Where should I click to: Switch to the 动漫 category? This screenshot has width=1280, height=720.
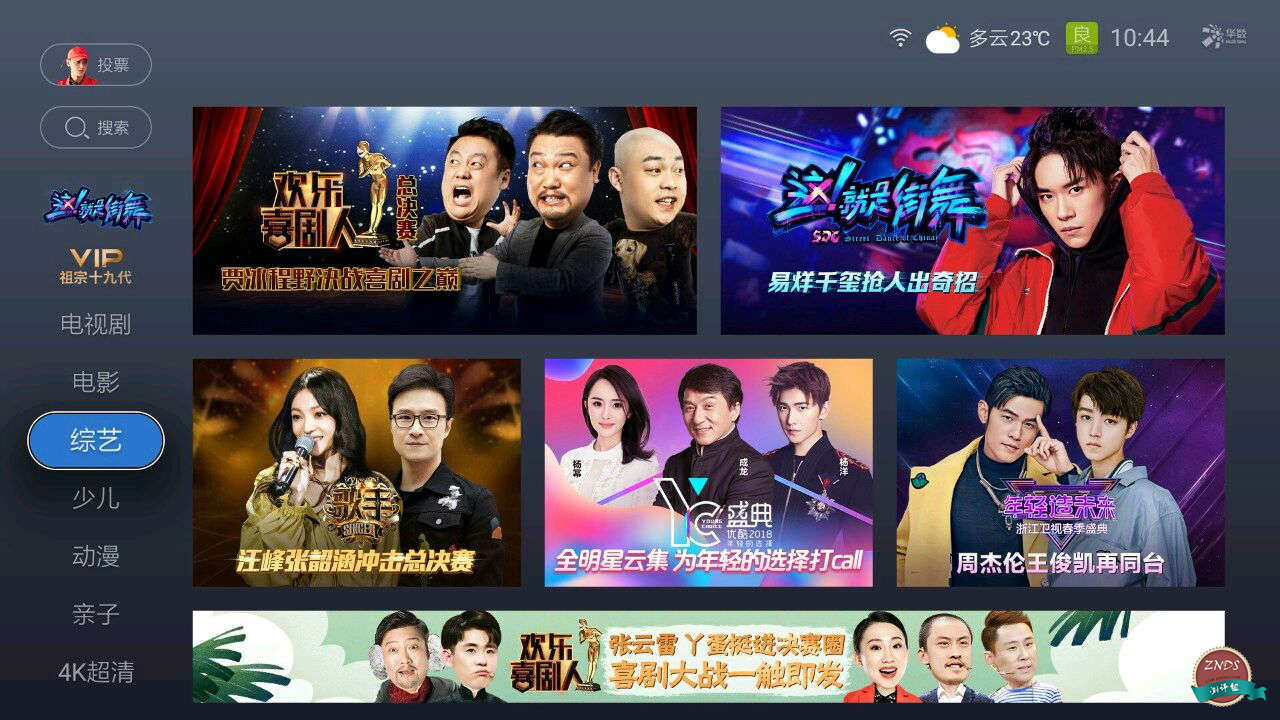[x=96, y=556]
